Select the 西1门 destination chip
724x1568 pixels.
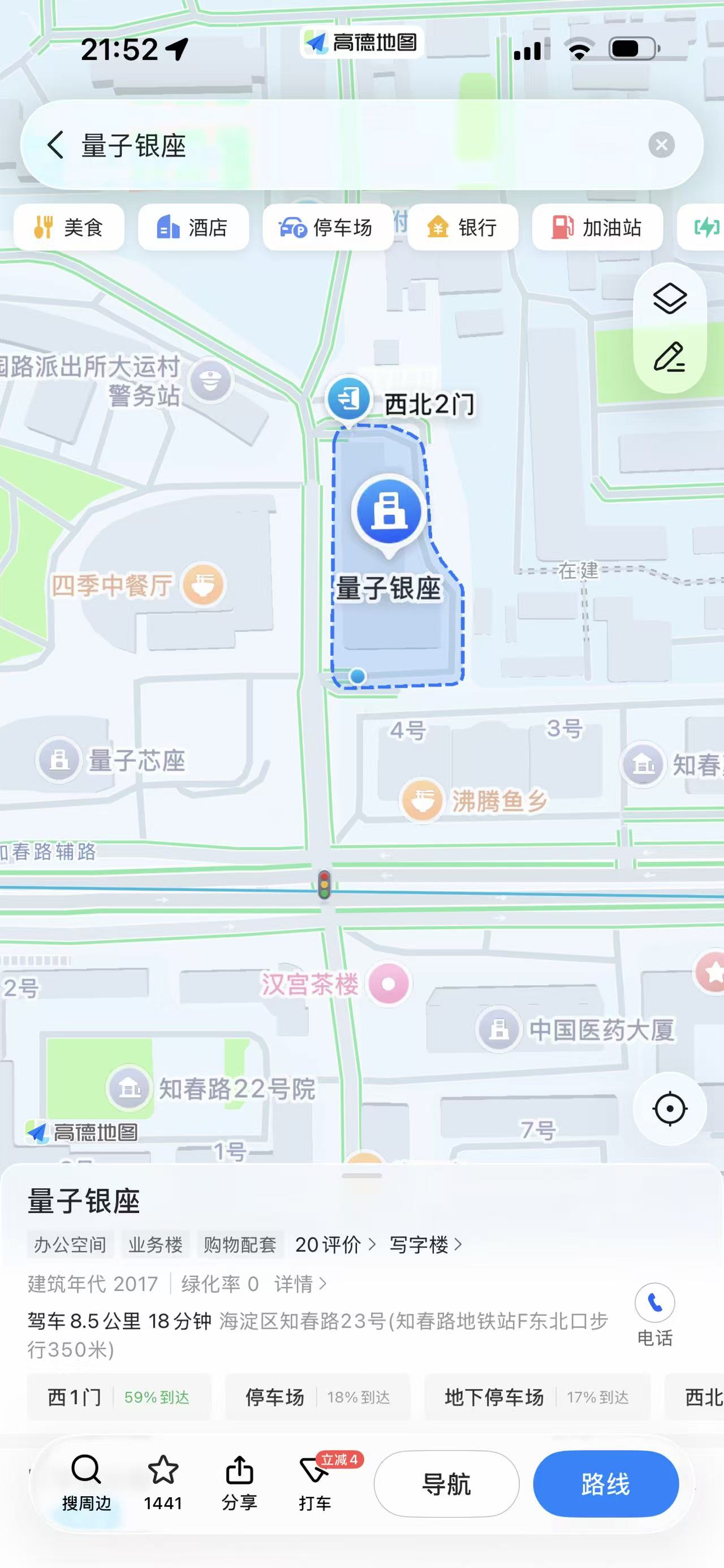[119, 1397]
